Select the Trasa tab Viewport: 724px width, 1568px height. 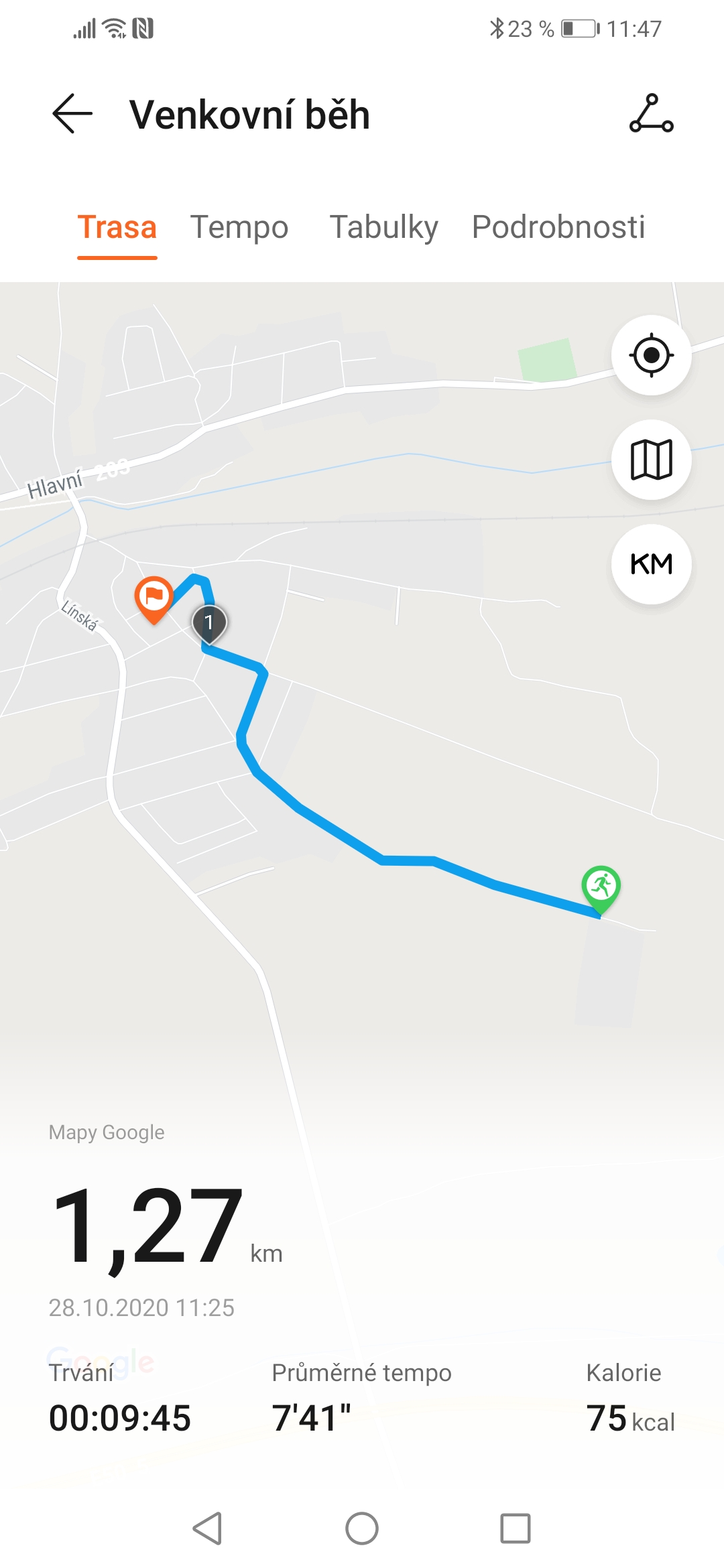tap(117, 227)
